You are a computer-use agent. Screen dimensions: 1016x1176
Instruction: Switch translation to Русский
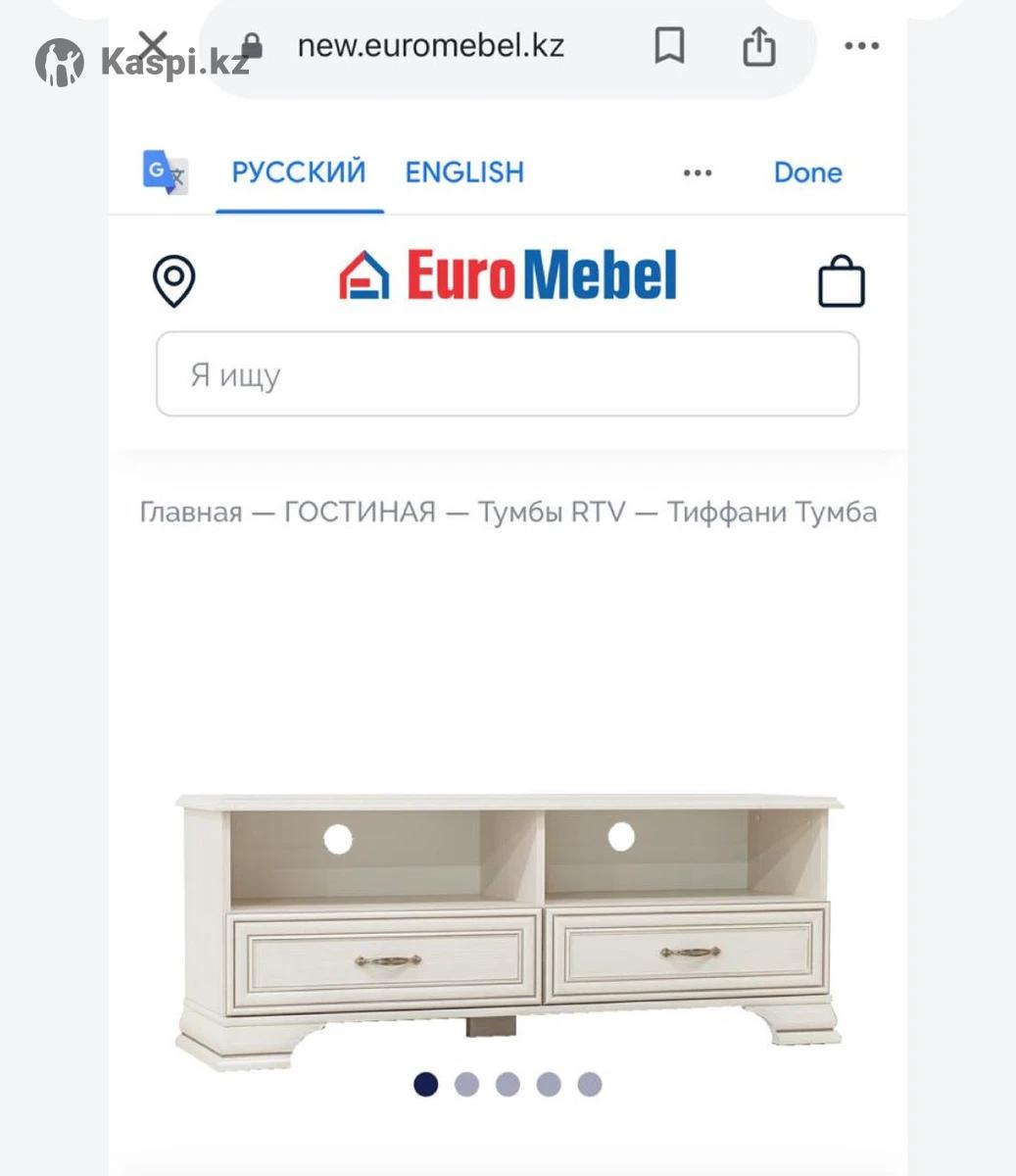(x=298, y=172)
